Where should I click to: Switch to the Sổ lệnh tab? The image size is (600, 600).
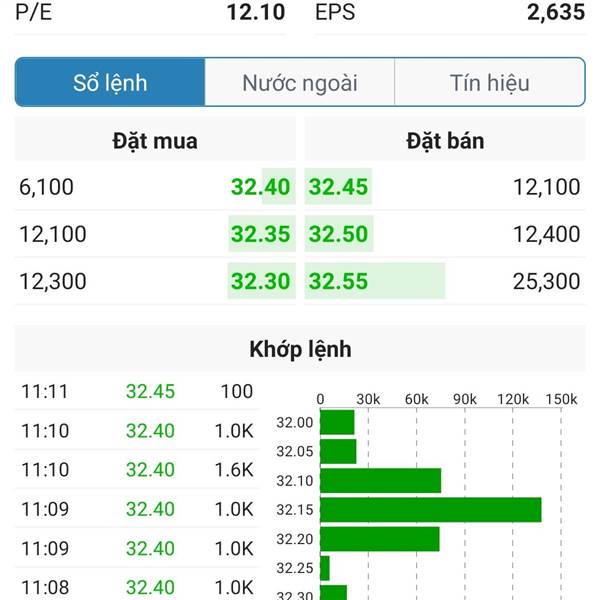point(110,83)
